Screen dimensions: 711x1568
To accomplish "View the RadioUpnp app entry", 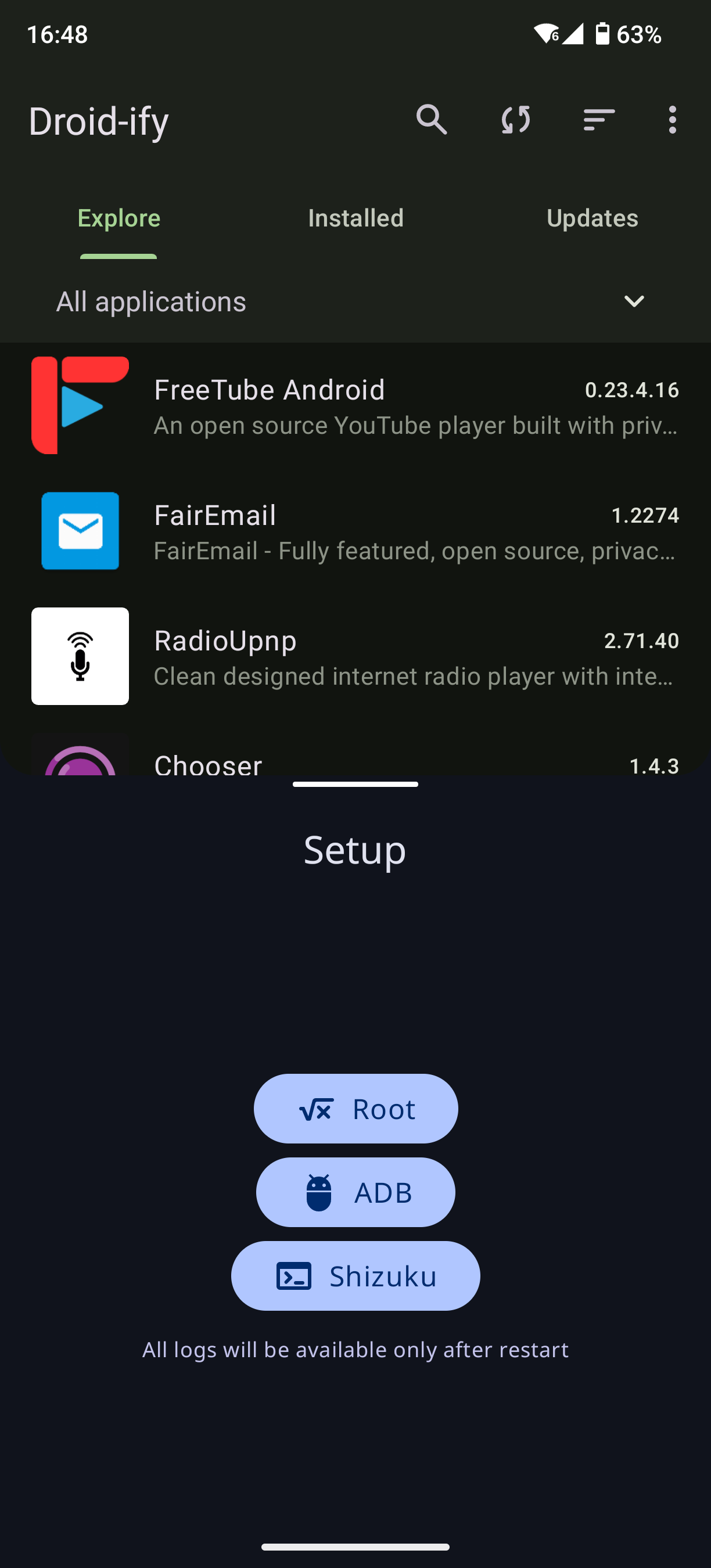I will (x=355, y=656).
